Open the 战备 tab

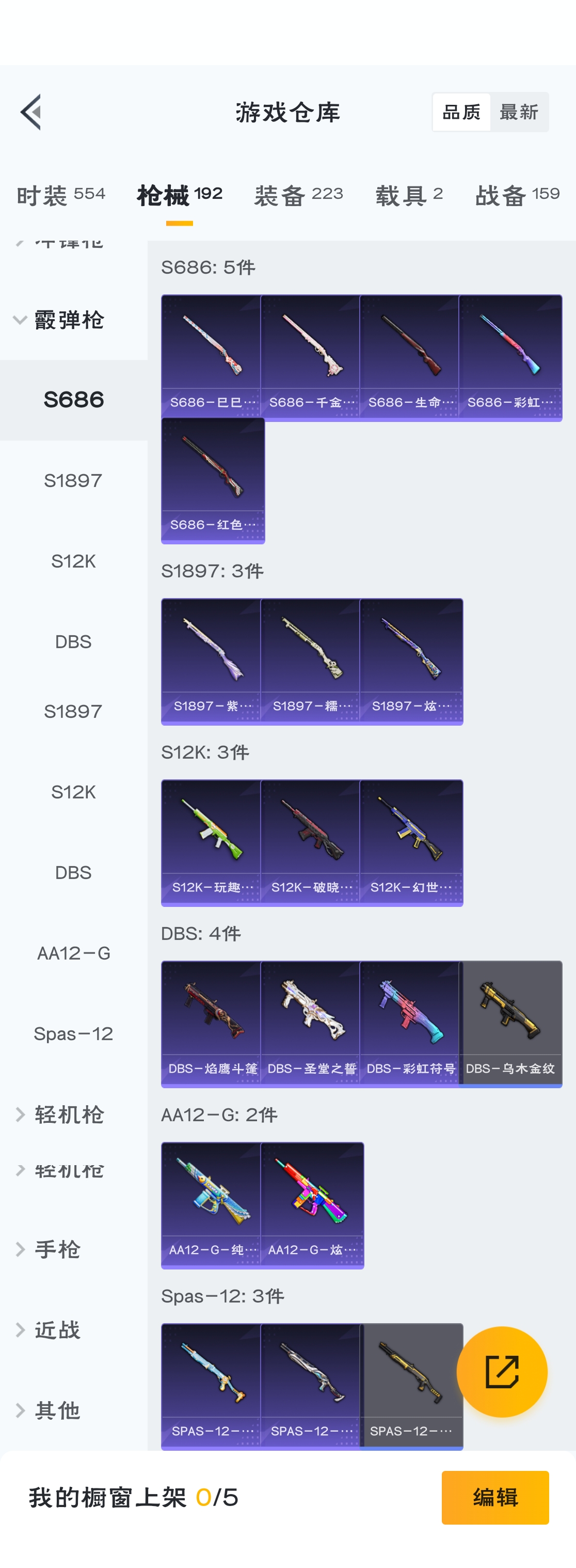517,195
